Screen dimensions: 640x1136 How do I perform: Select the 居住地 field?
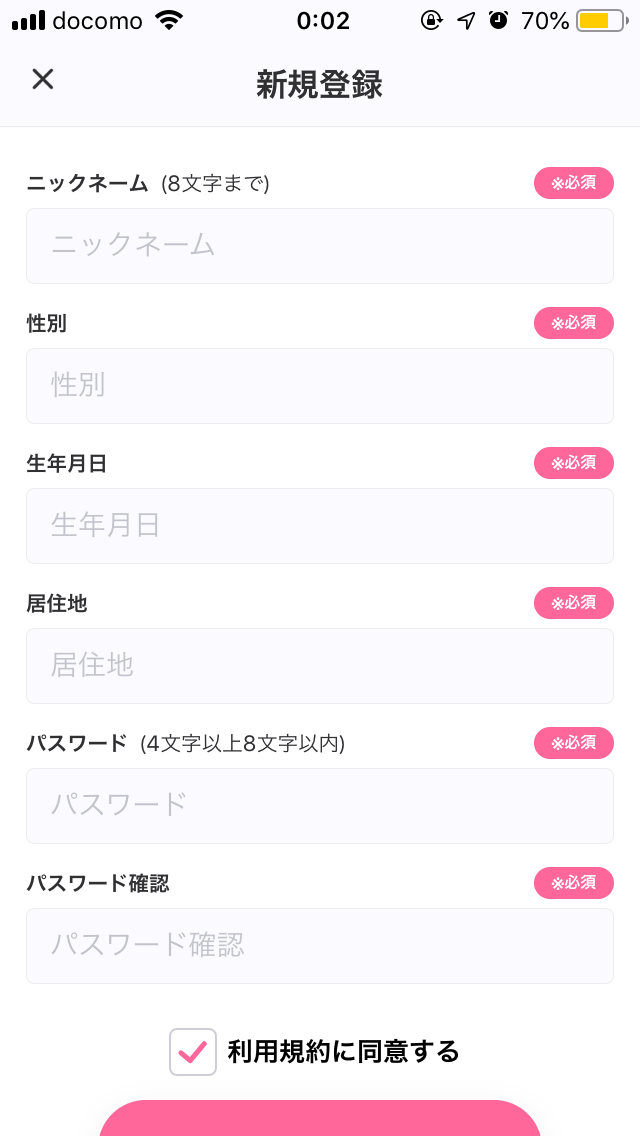tap(320, 666)
